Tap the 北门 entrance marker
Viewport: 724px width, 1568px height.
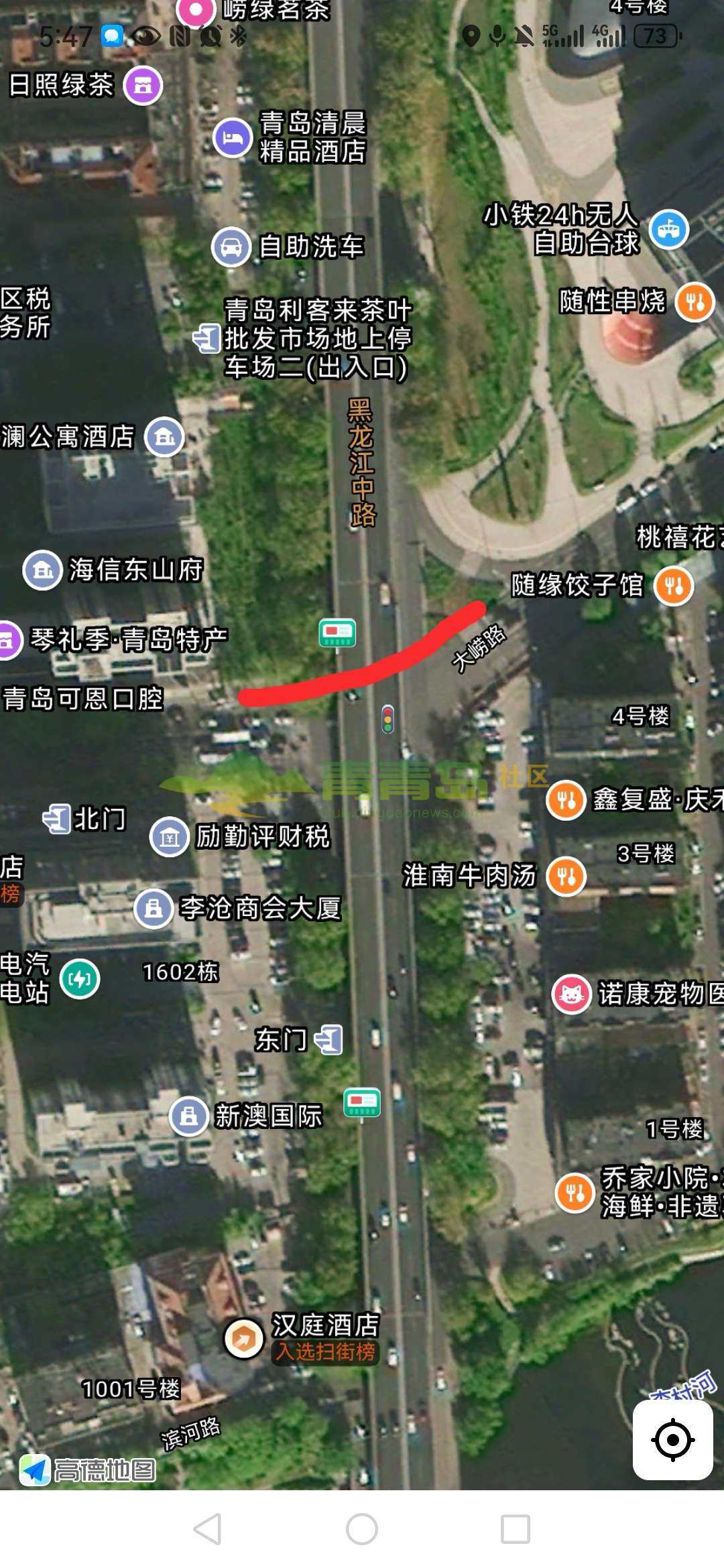click(56, 816)
